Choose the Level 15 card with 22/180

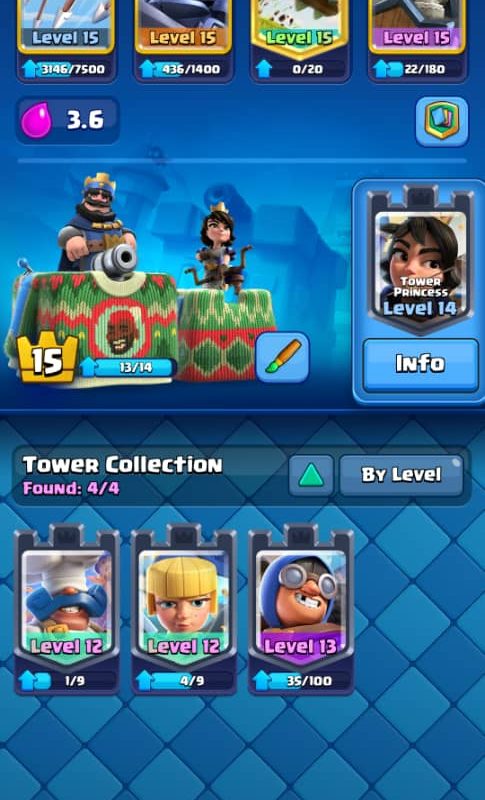tap(417, 40)
